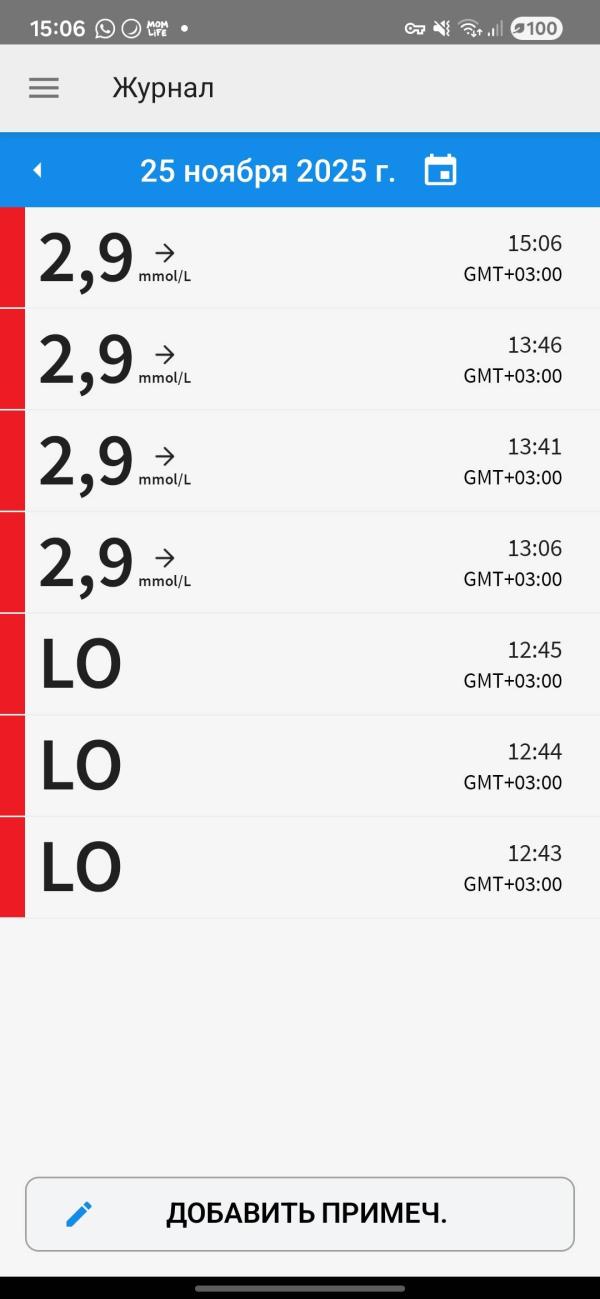Image resolution: width=600 pixels, height=1299 pixels.
Task: Open the hamburger navigation menu
Action: pyautogui.click(x=44, y=88)
